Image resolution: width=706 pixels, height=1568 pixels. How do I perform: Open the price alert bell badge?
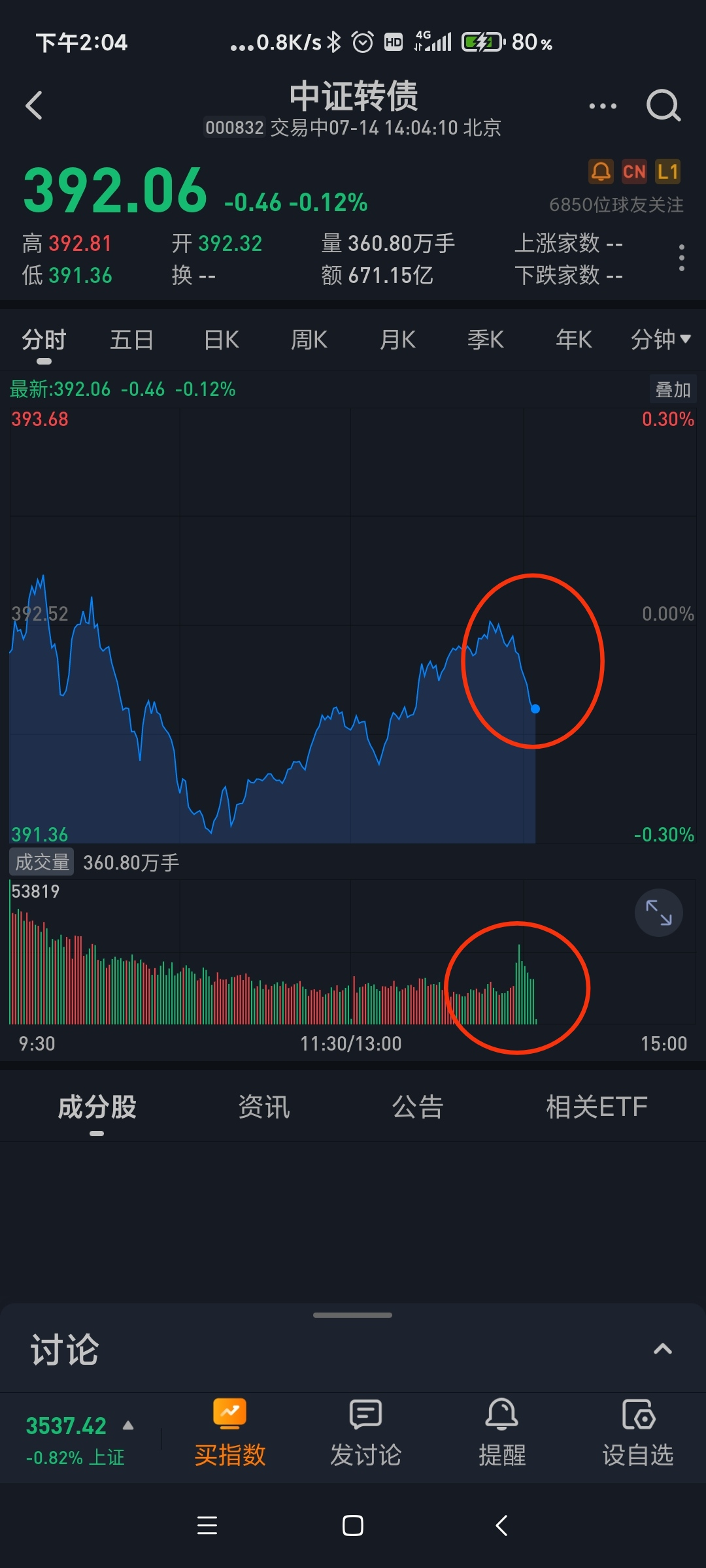(601, 171)
